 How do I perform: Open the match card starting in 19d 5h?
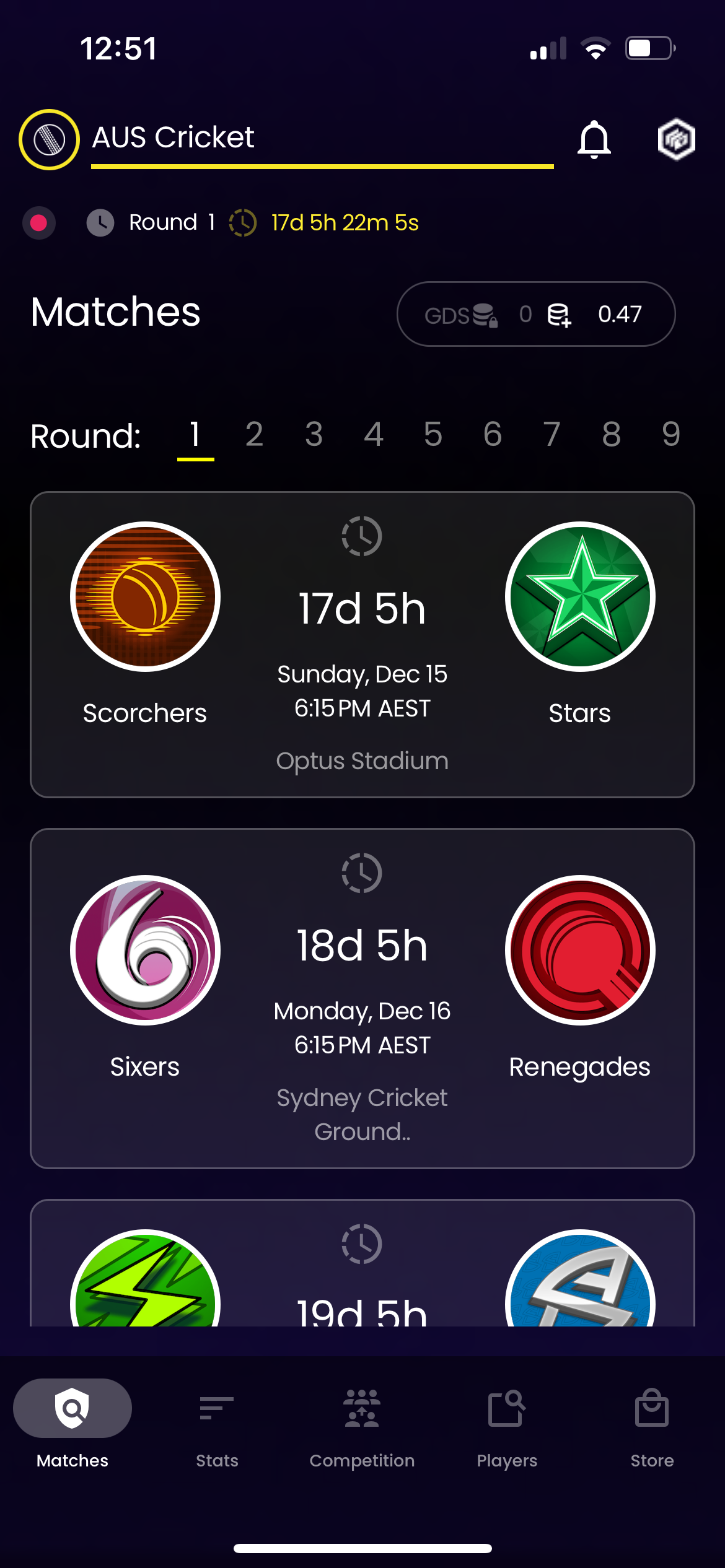point(362,1270)
